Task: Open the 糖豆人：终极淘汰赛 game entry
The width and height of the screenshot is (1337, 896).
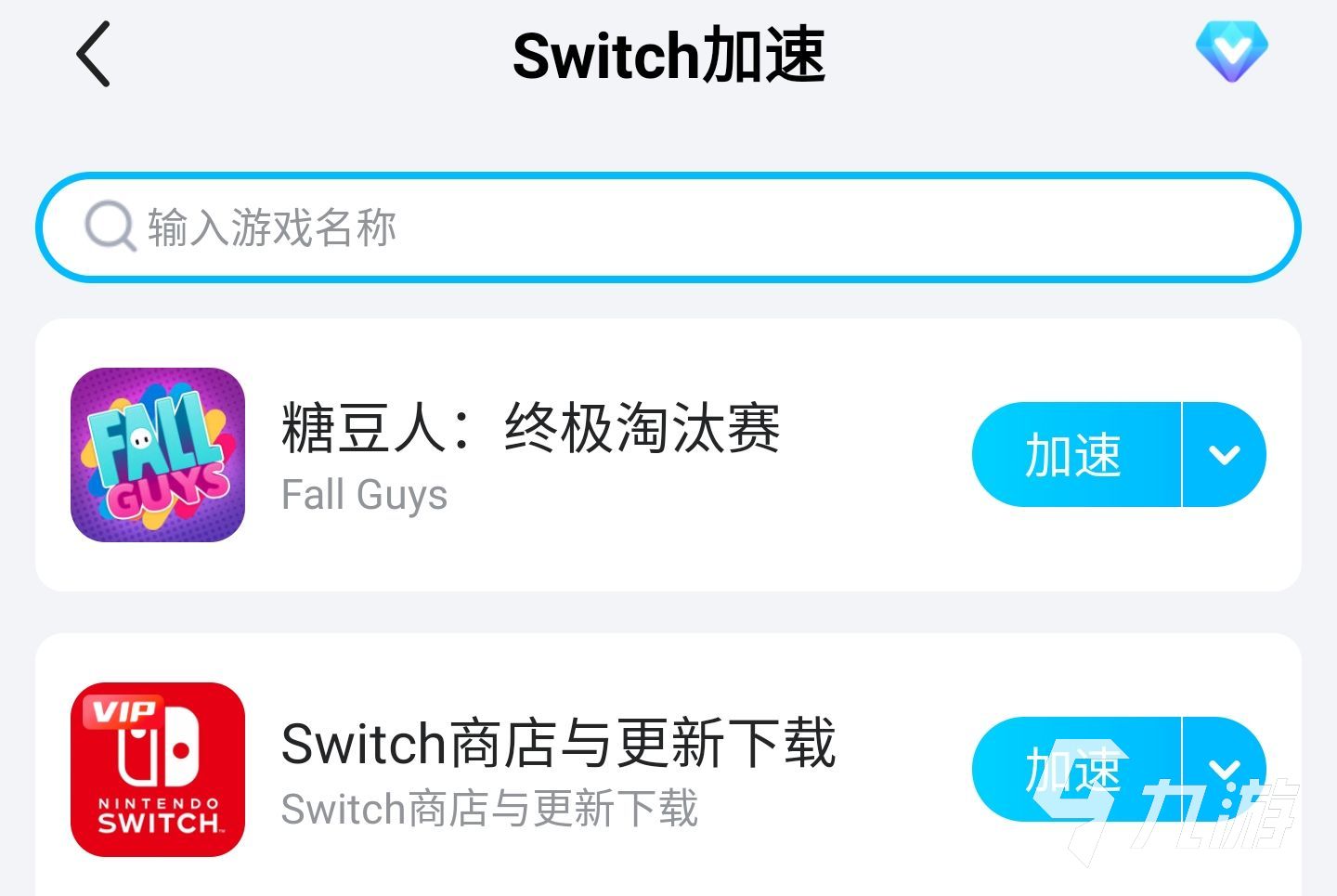Action: click(530, 430)
